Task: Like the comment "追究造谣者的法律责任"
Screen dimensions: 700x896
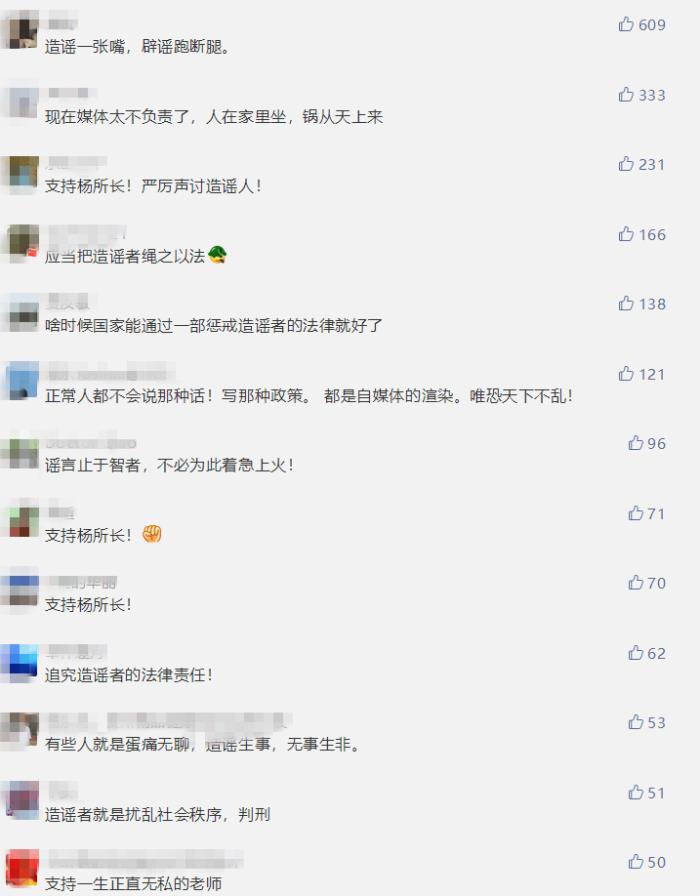Action: (x=636, y=652)
